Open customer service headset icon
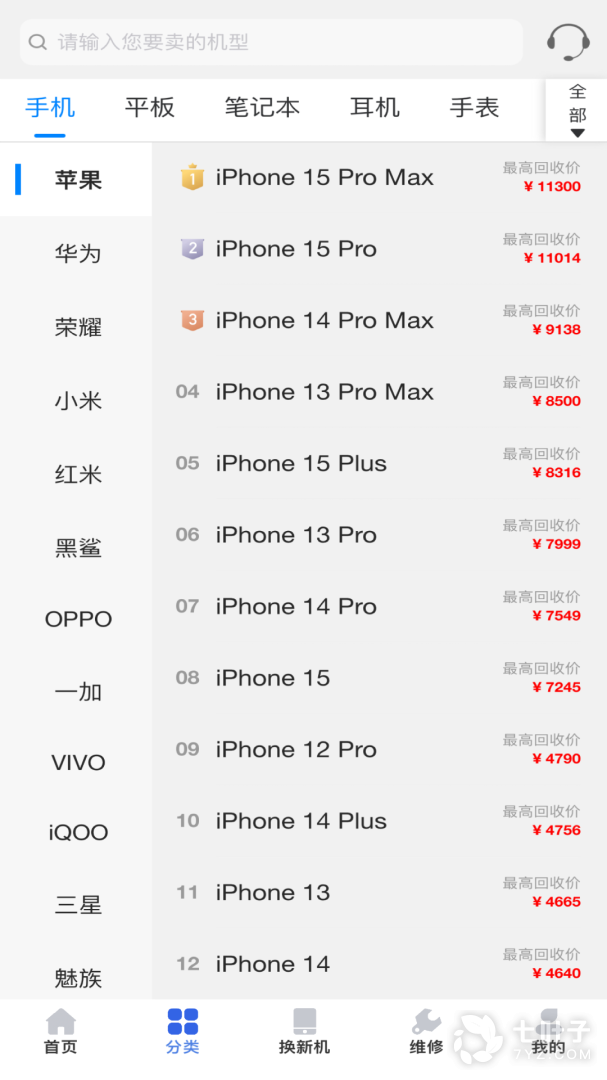This screenshot has width=607, height=1080. pyautogui.click(x=568, y=42)
